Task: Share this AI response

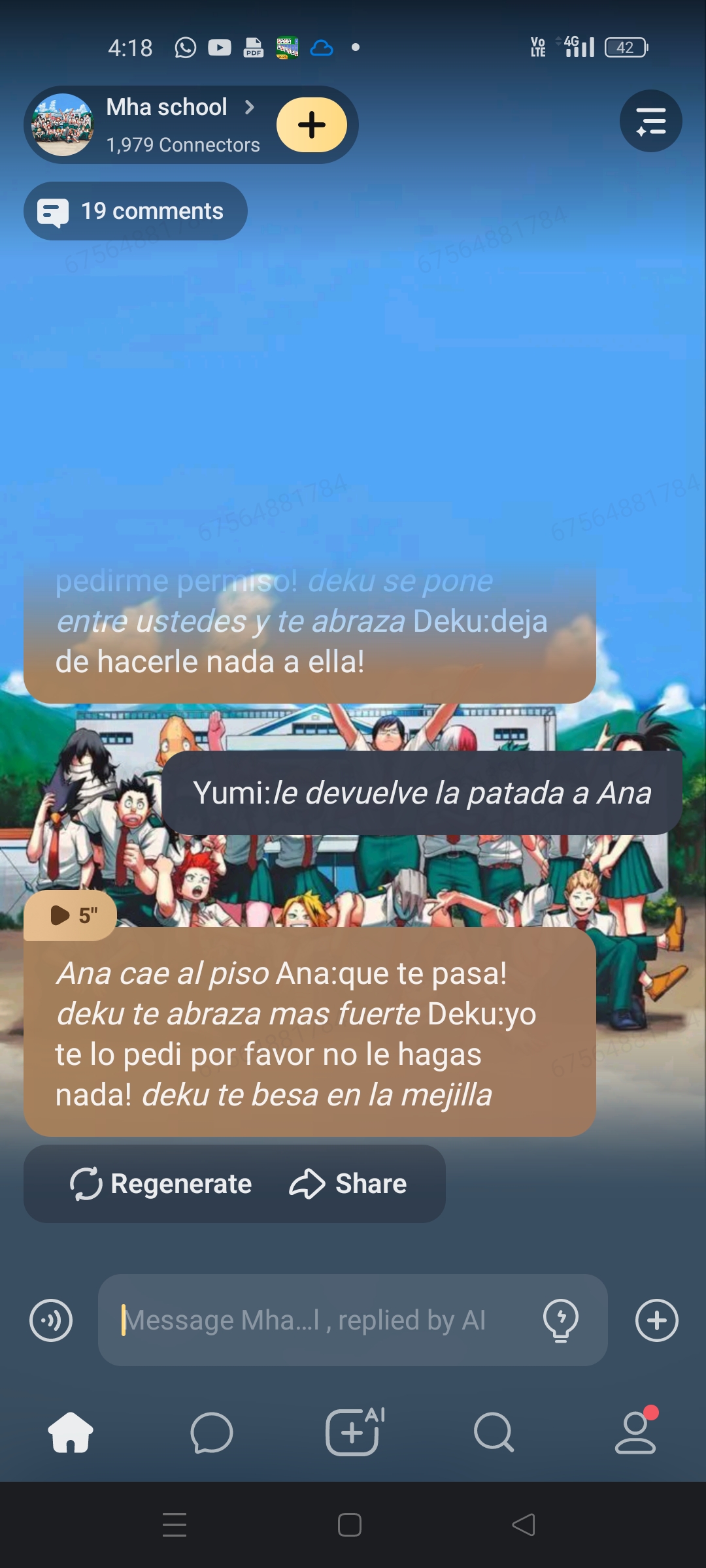Action: (x=348, y=1184)
